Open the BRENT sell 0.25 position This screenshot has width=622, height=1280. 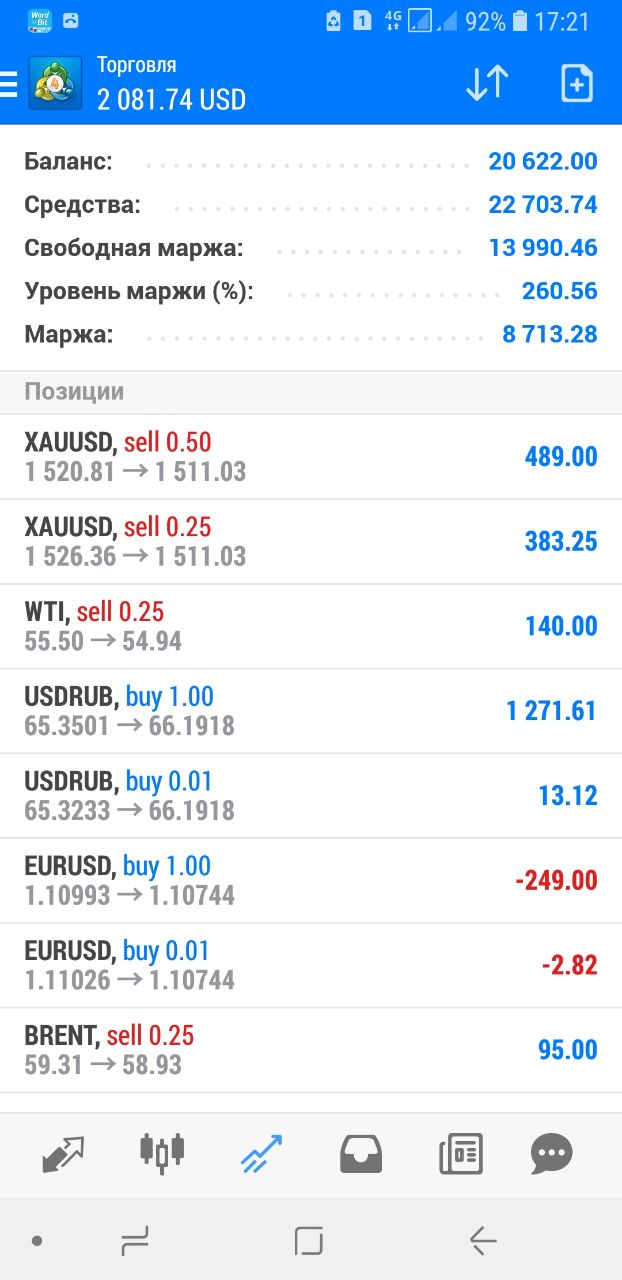[311, 1050]
